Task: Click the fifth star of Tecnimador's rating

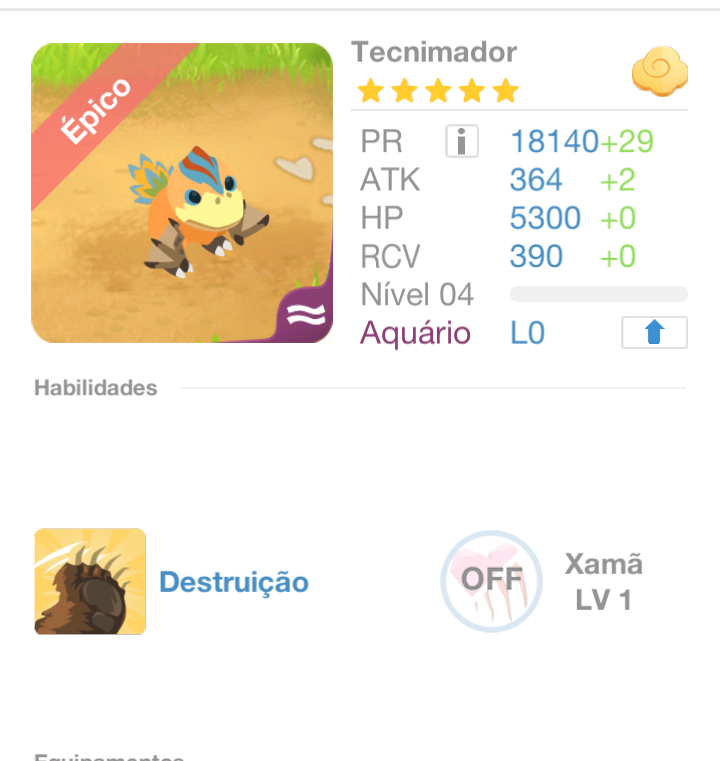Action: (505, 90)
